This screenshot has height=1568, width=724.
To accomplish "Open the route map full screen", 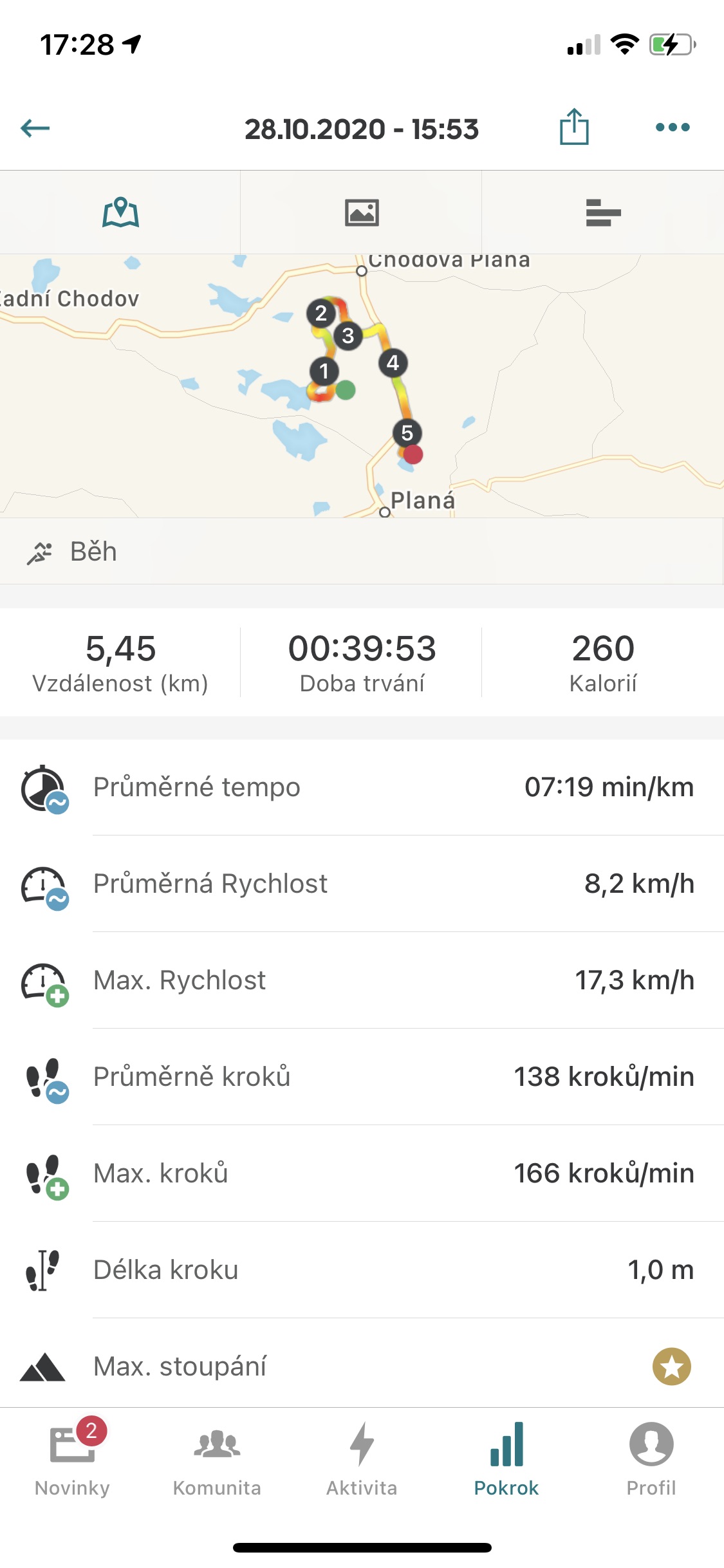I will pyautogui.click(x=362, y=386).
